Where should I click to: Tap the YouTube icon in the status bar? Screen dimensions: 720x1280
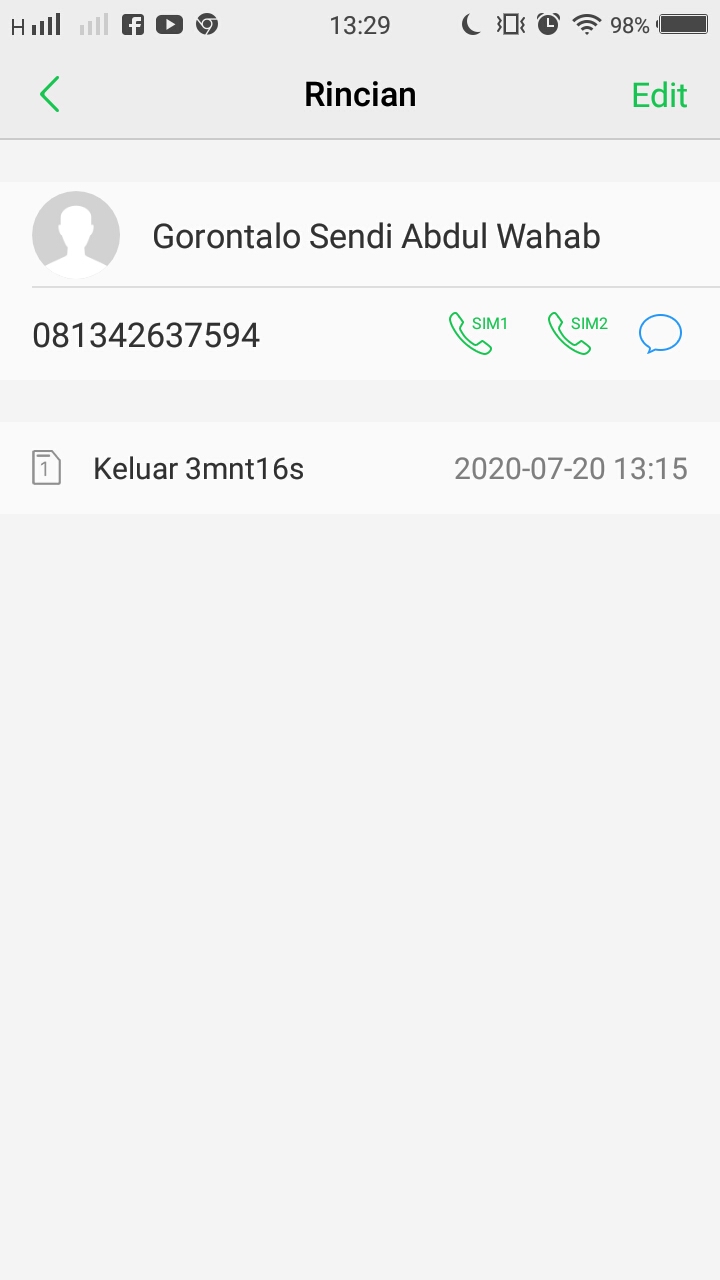click(168, 25)
